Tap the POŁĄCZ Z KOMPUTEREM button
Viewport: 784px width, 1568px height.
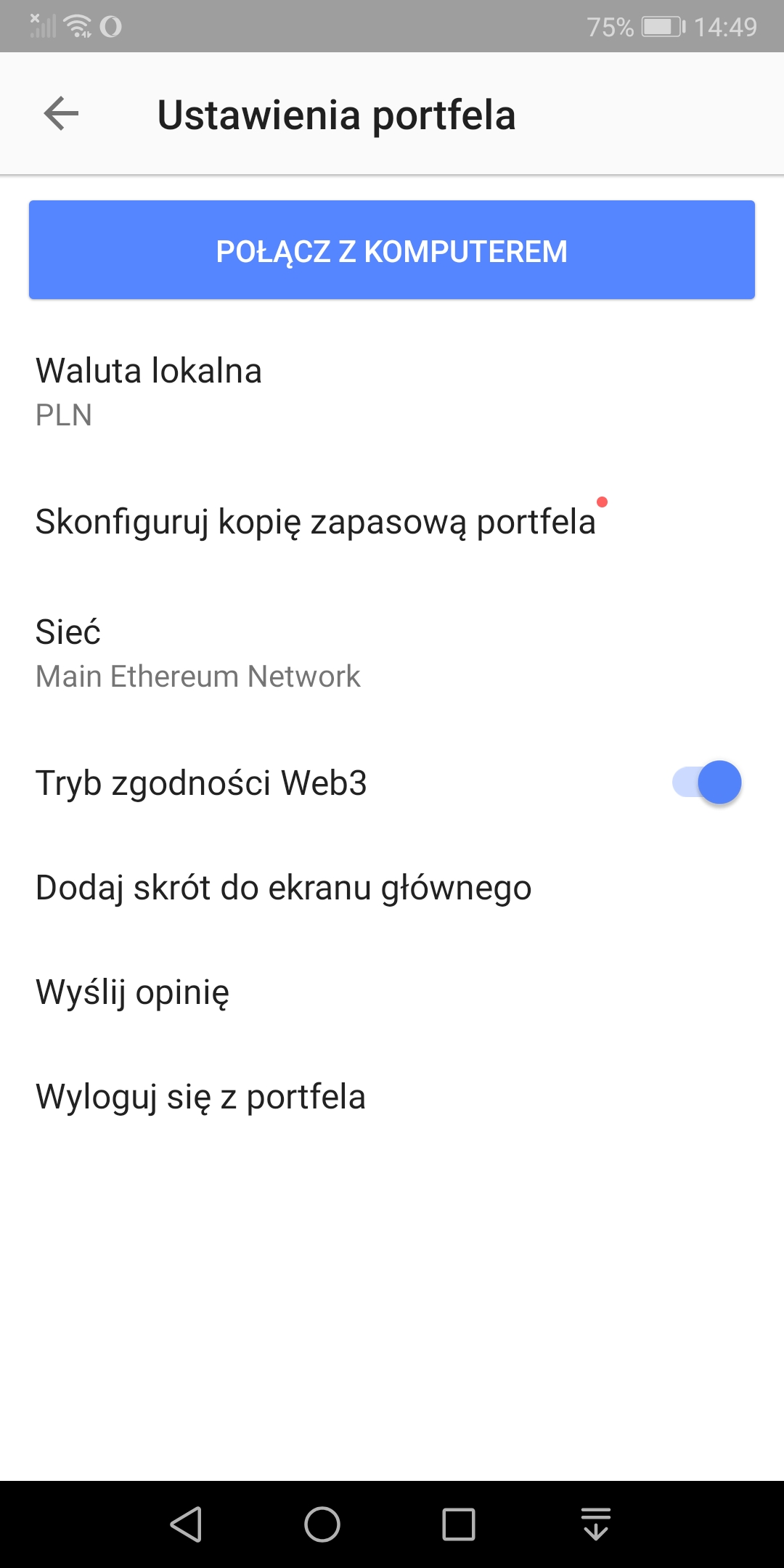[392, 250]
